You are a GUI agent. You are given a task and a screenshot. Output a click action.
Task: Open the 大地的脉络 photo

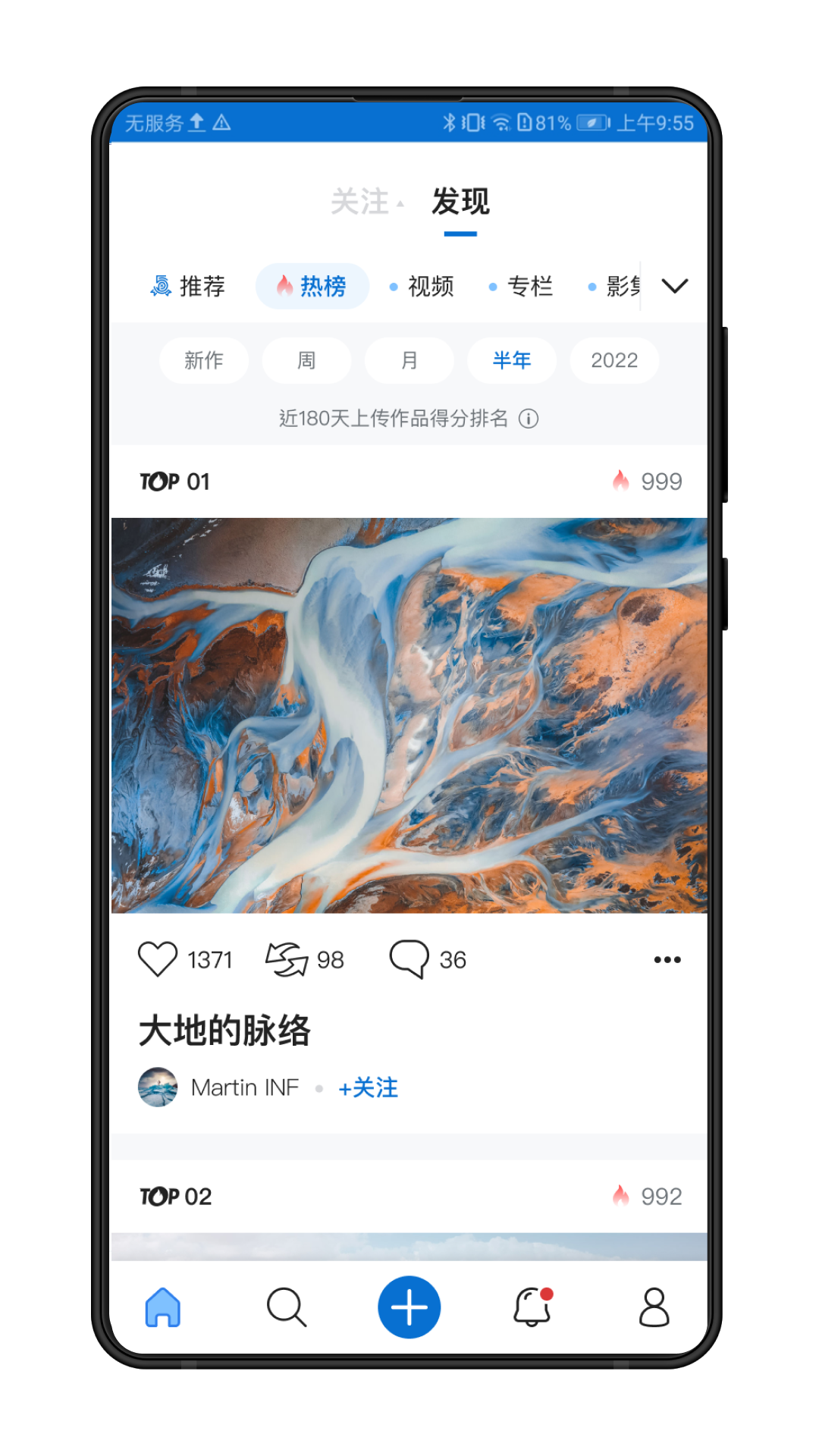[x=409, y=715]
